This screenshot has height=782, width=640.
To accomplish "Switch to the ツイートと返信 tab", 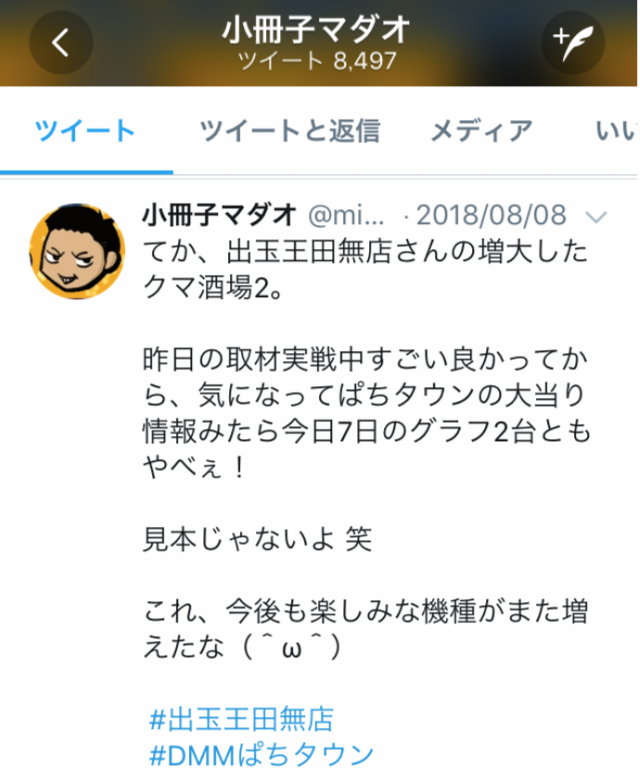I will point(289,131).
